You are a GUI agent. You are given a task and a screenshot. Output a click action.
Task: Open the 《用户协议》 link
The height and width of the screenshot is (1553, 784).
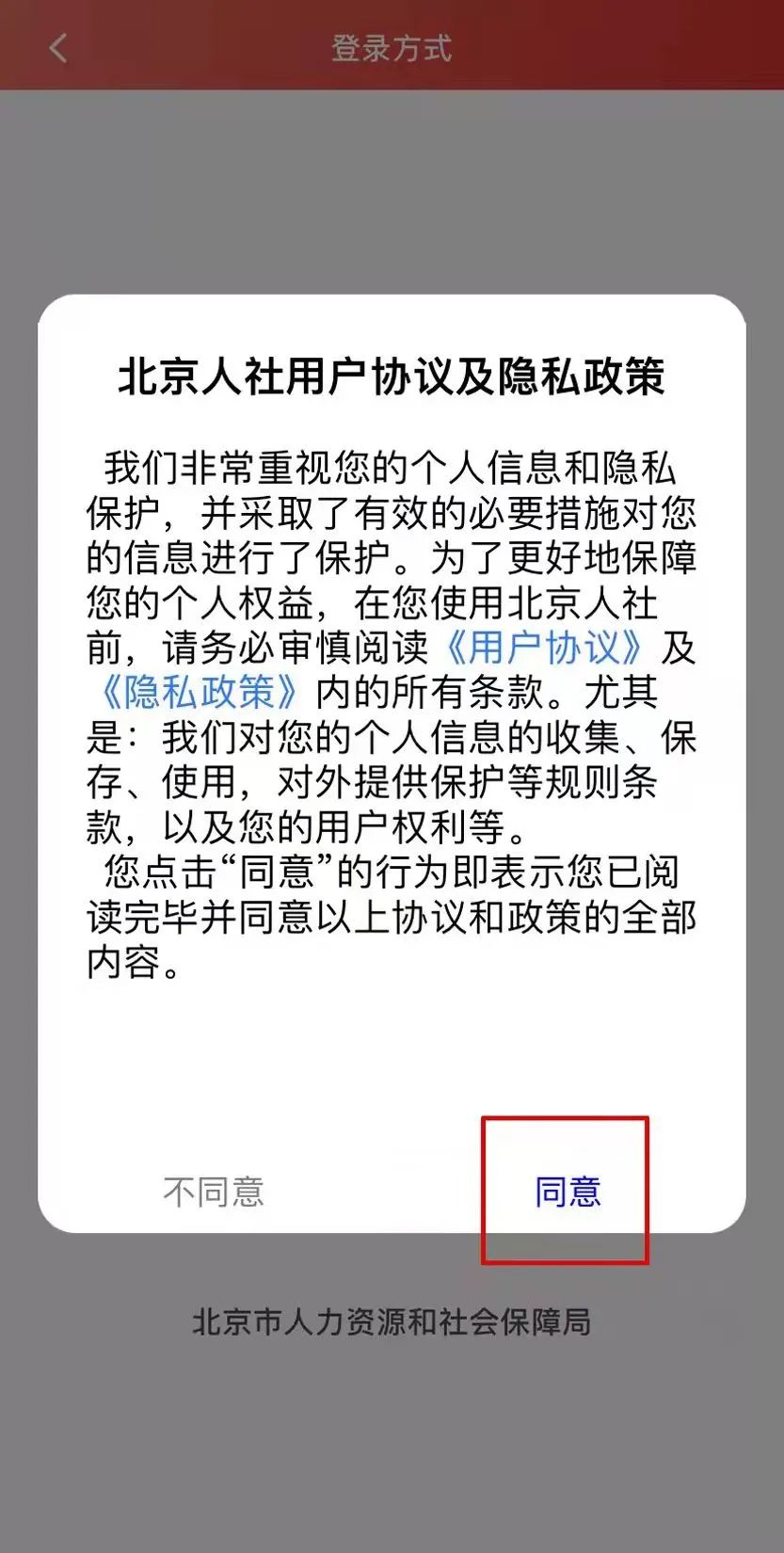coord(544,648)
